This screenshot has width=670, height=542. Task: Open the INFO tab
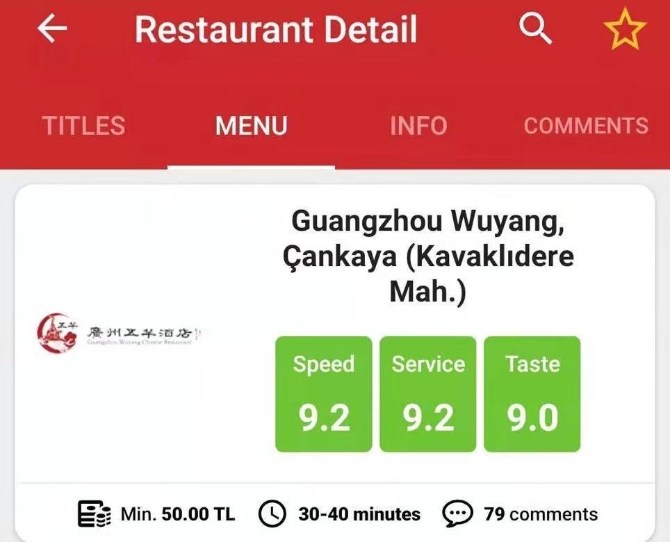(418, 126)
